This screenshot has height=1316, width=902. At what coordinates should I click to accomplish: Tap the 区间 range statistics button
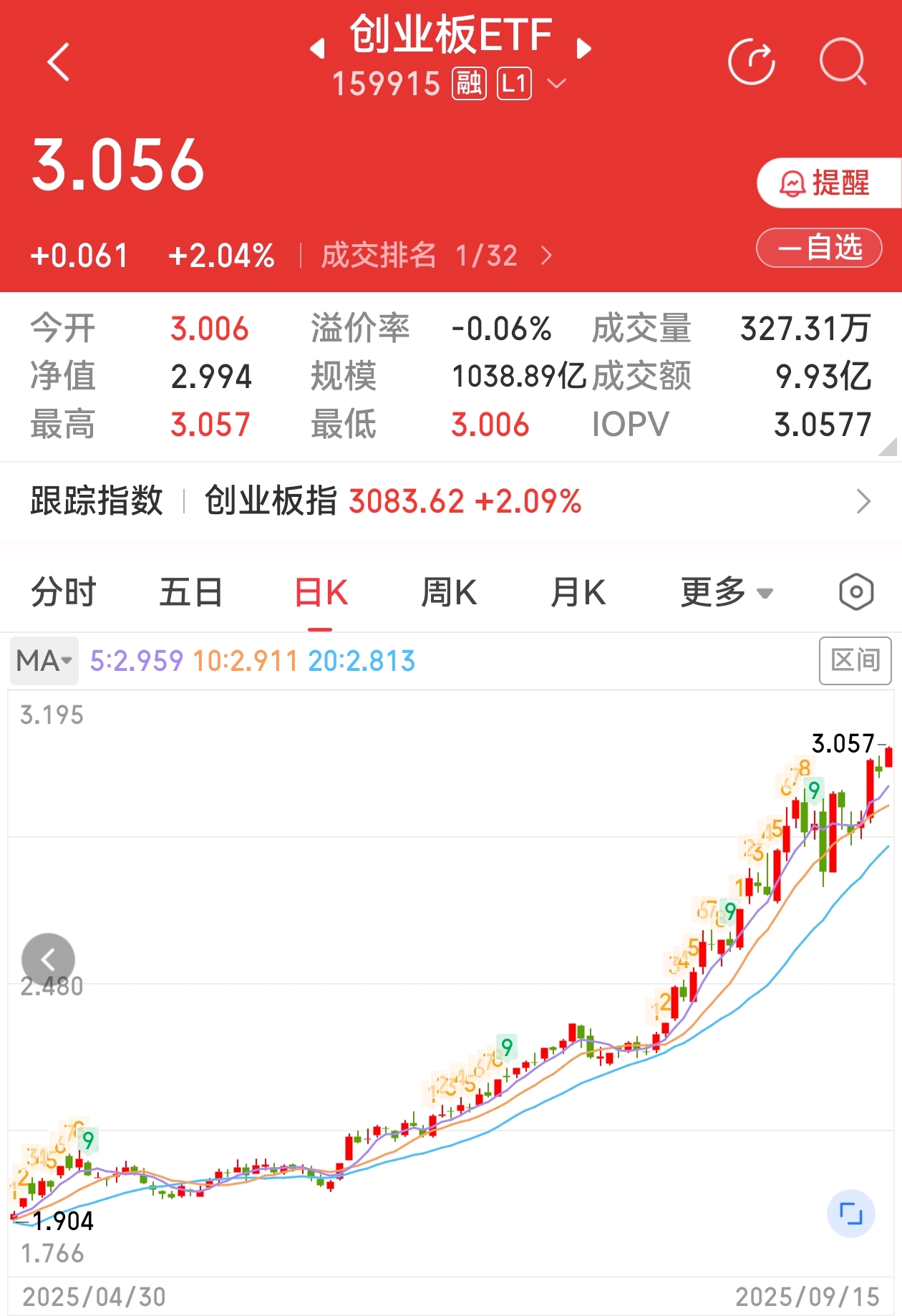tap(855, 660)
